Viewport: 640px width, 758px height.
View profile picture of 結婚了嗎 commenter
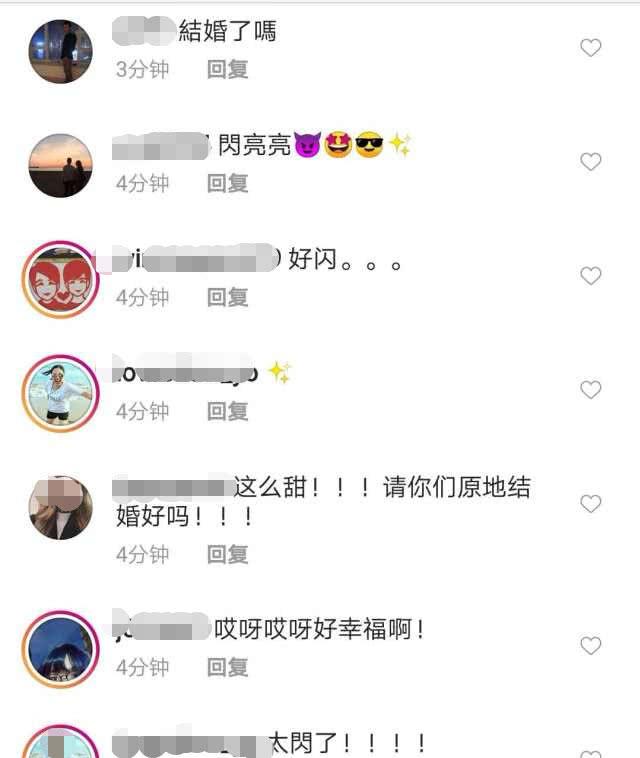click(59, 51)
